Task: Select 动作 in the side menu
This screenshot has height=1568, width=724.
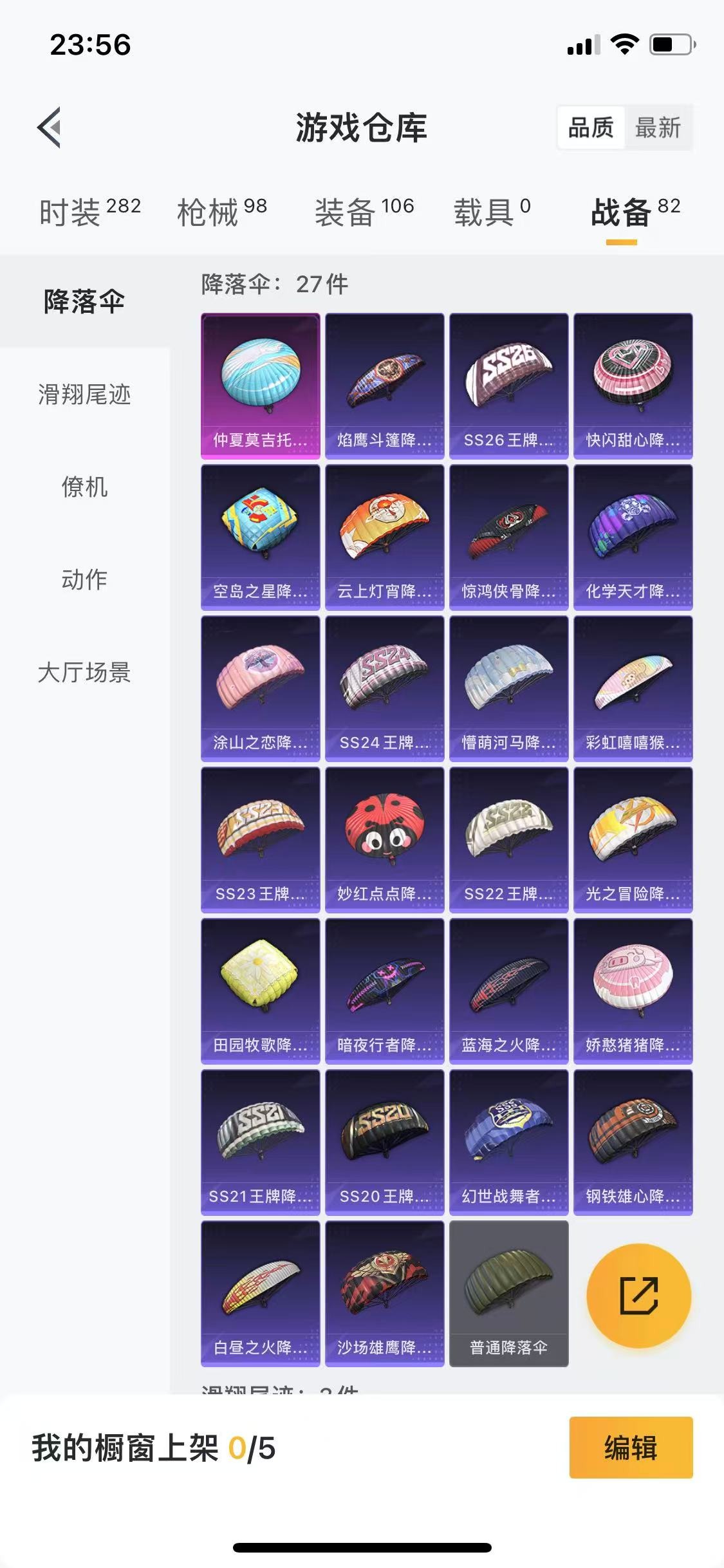Action: (84, 579)
